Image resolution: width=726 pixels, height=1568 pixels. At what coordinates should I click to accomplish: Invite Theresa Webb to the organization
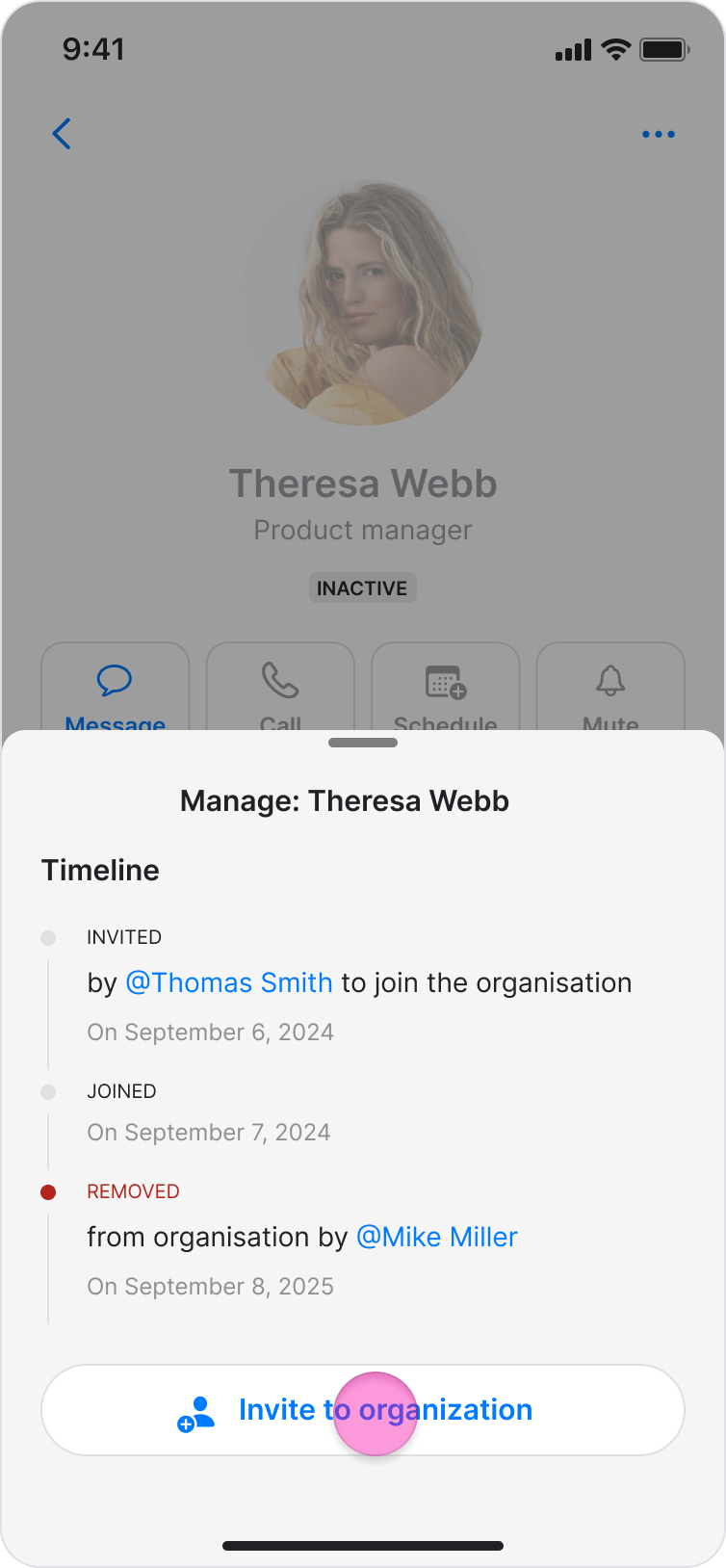click(x=363, y=1409)
